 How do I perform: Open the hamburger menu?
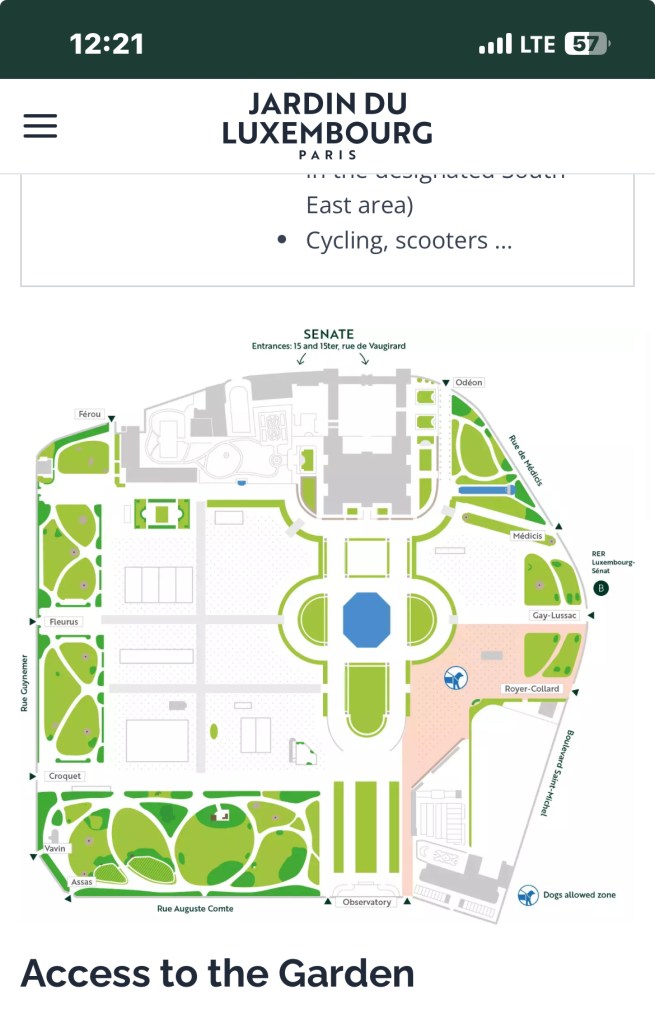[40, 126]
